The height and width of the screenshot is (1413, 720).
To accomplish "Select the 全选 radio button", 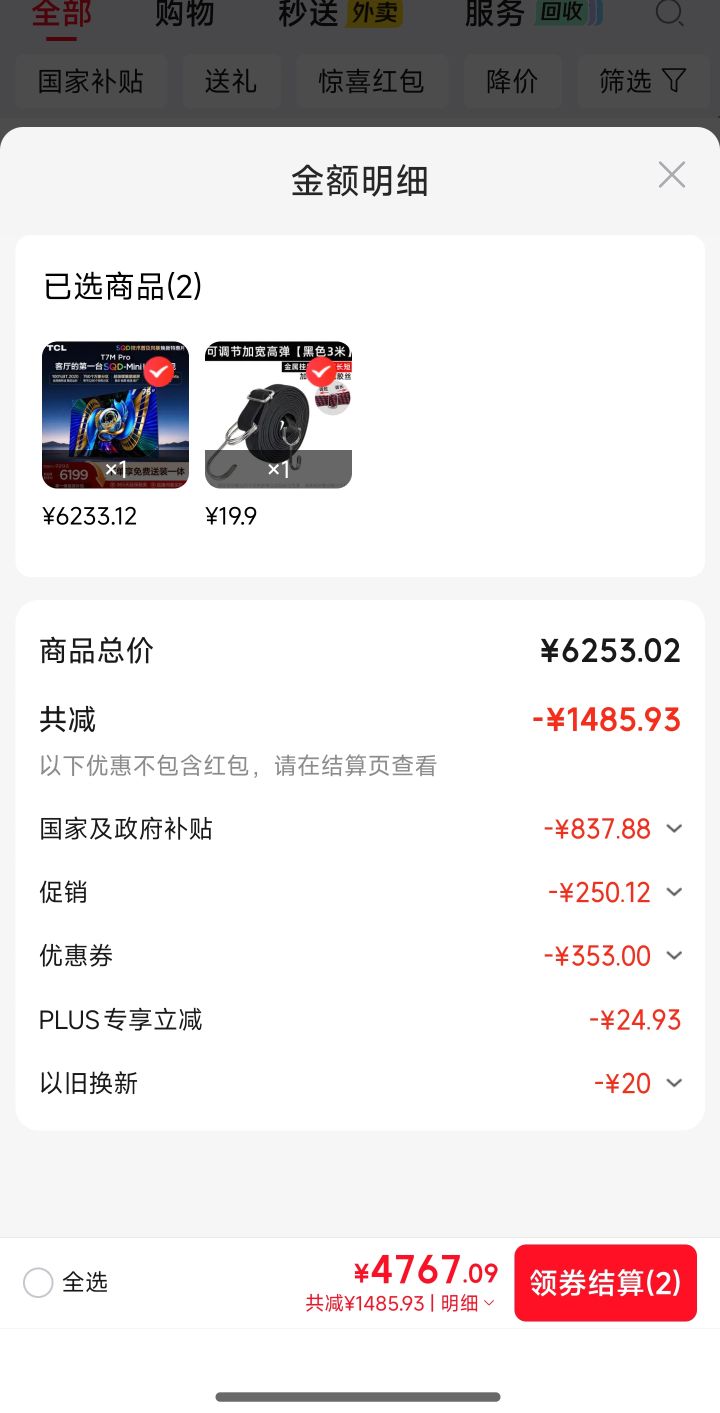I will pos(38,1283).
